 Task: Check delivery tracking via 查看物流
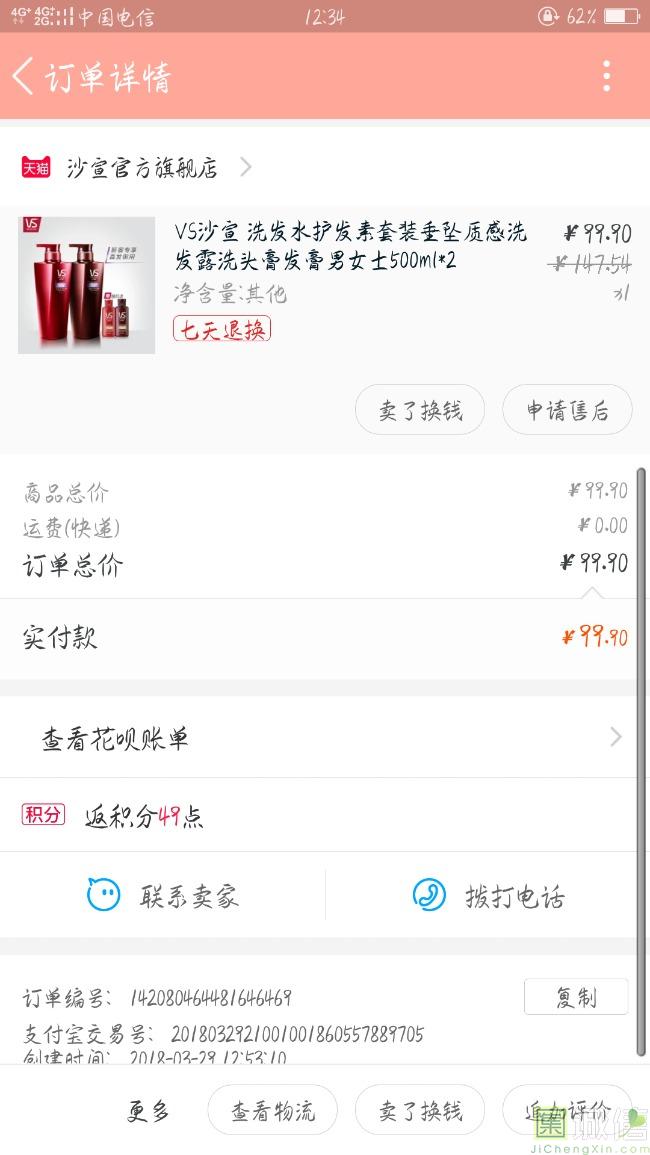click(272, 1110)
